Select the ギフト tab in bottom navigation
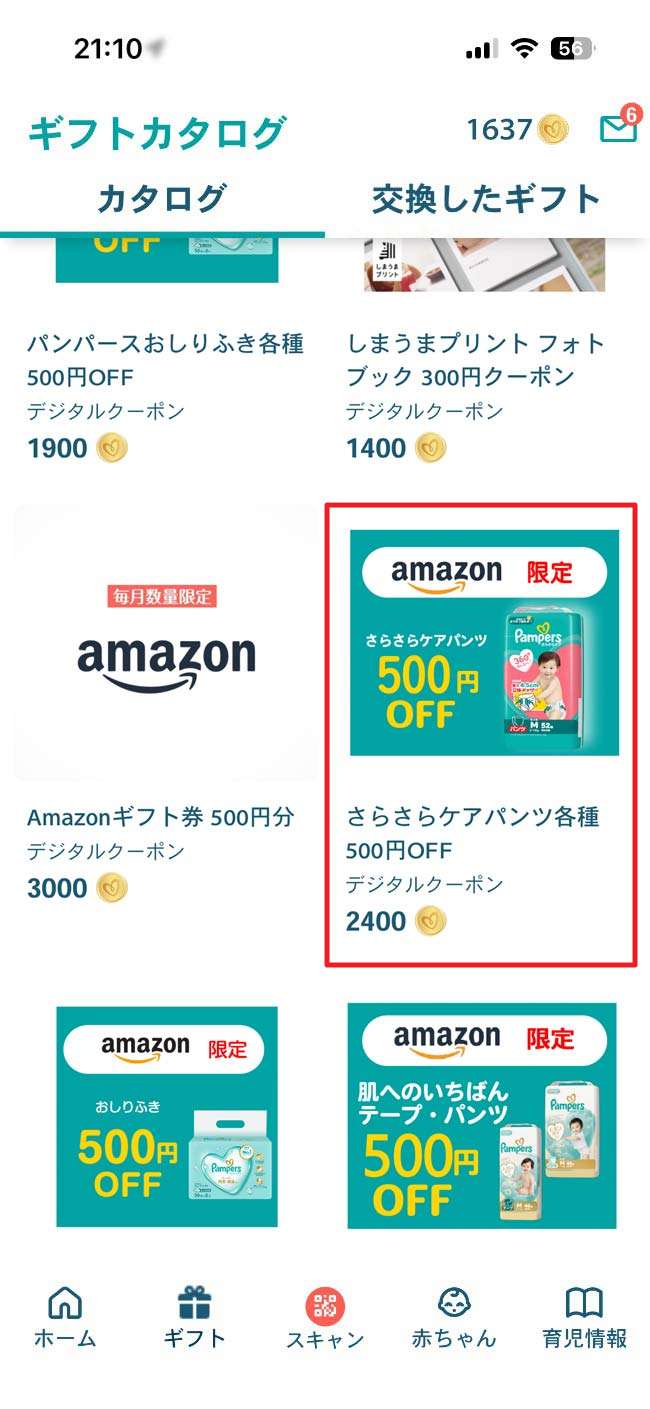Screen dimensions: 650x1409 195,1318
